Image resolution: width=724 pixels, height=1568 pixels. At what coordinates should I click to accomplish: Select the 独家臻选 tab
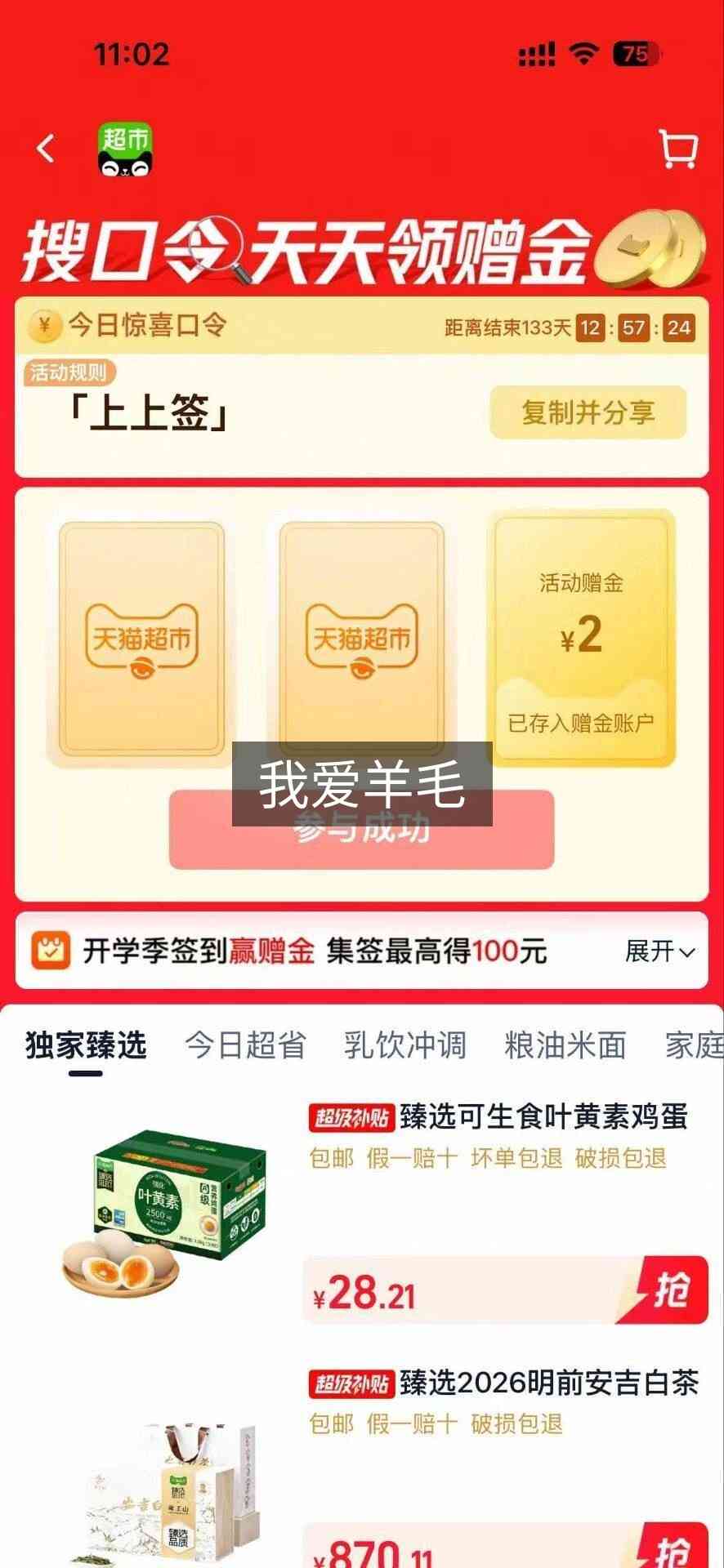pos(86,1045)
